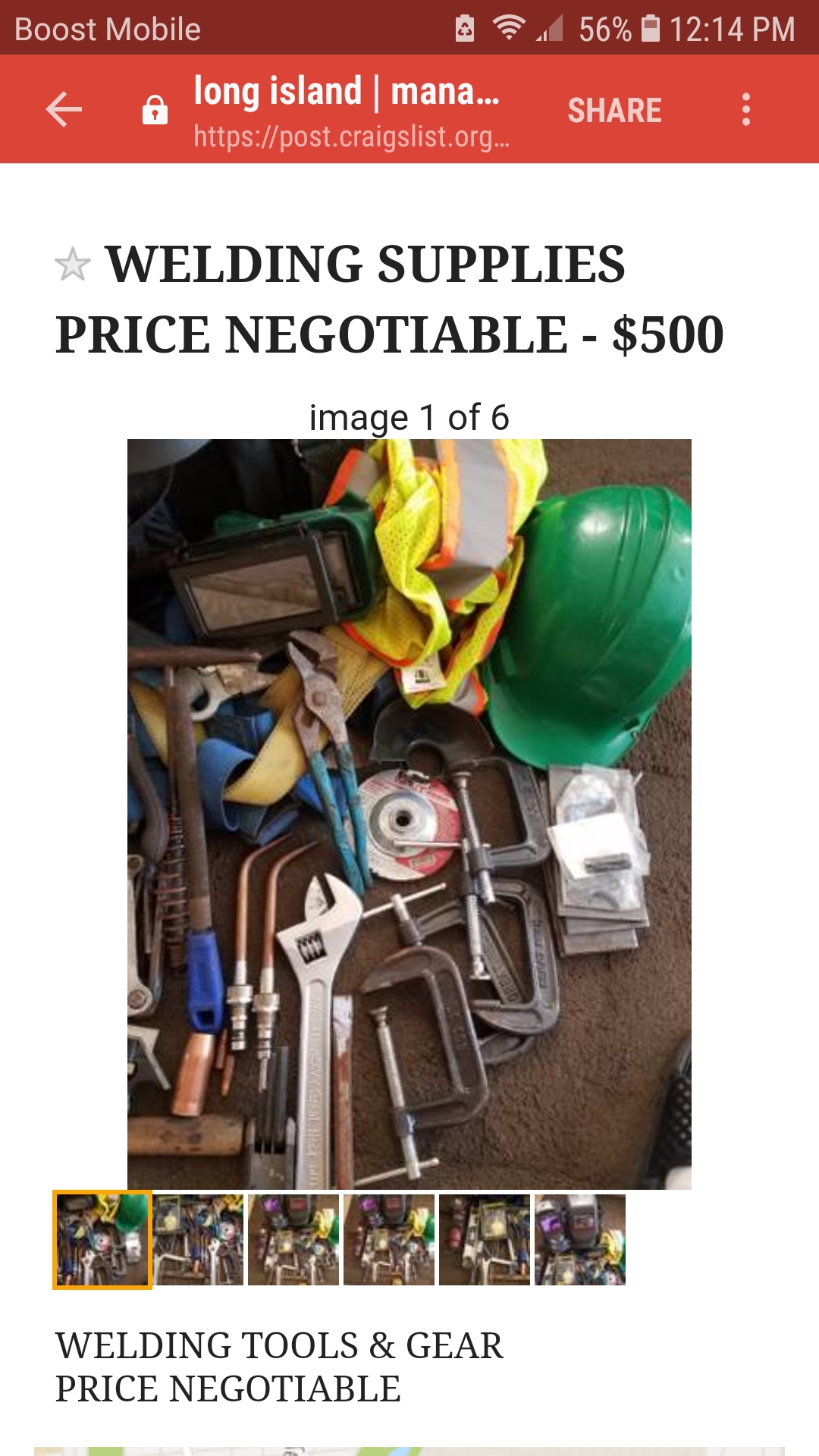Favorite the listing with the star icon

pyautogui.click(x=73, y=265)
